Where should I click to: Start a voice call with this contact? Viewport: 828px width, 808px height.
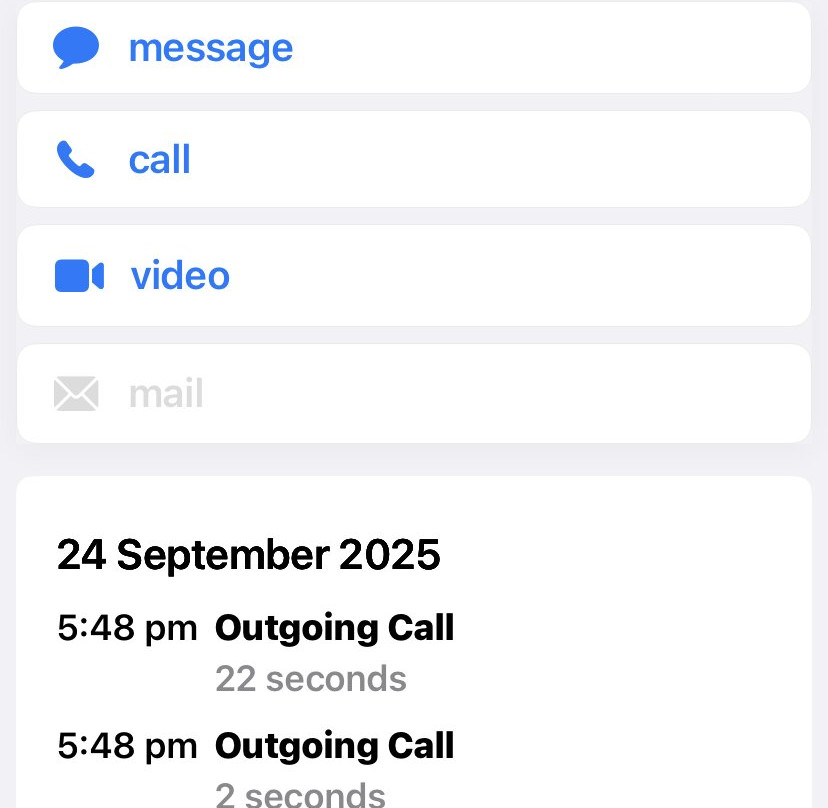tap(160, 160)
